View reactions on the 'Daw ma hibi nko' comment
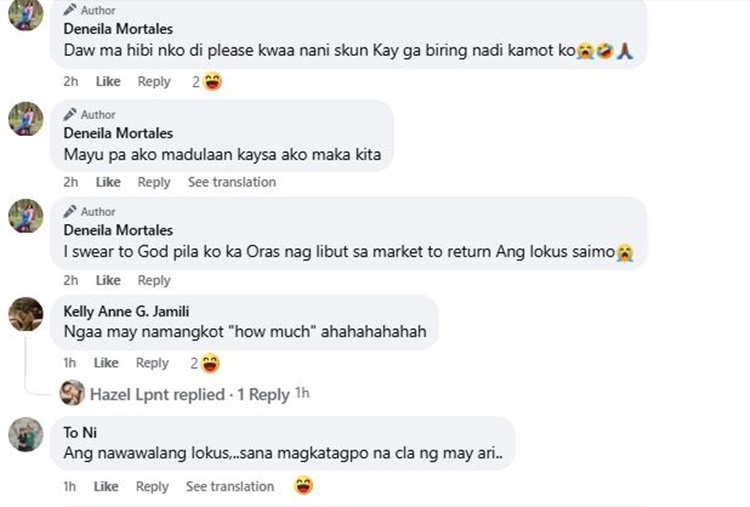The width and height of the screenshot is (750, 507). (208, 82)
